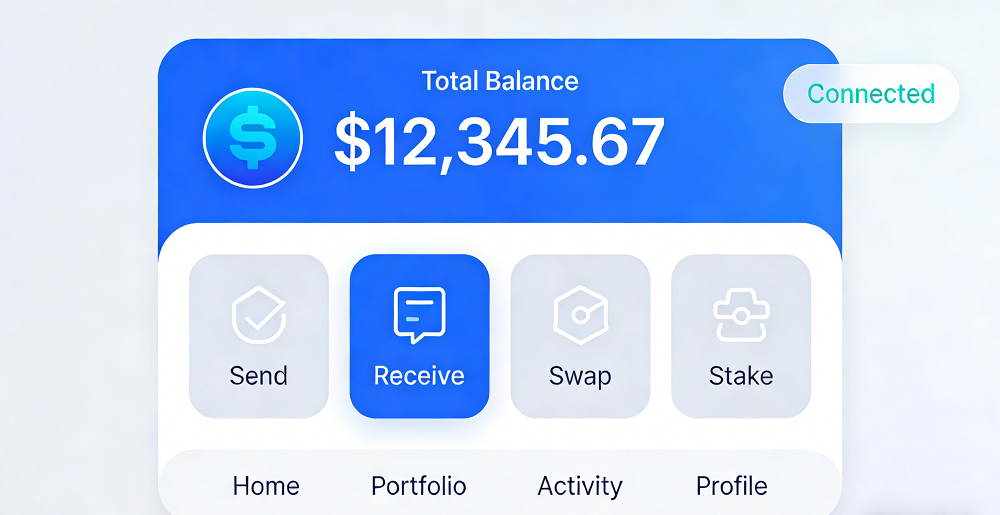Viewport: 1000px width, 515px height.
Task: Tap the Connected status chip
Action: pyautogui.click(x=871, y=94)
